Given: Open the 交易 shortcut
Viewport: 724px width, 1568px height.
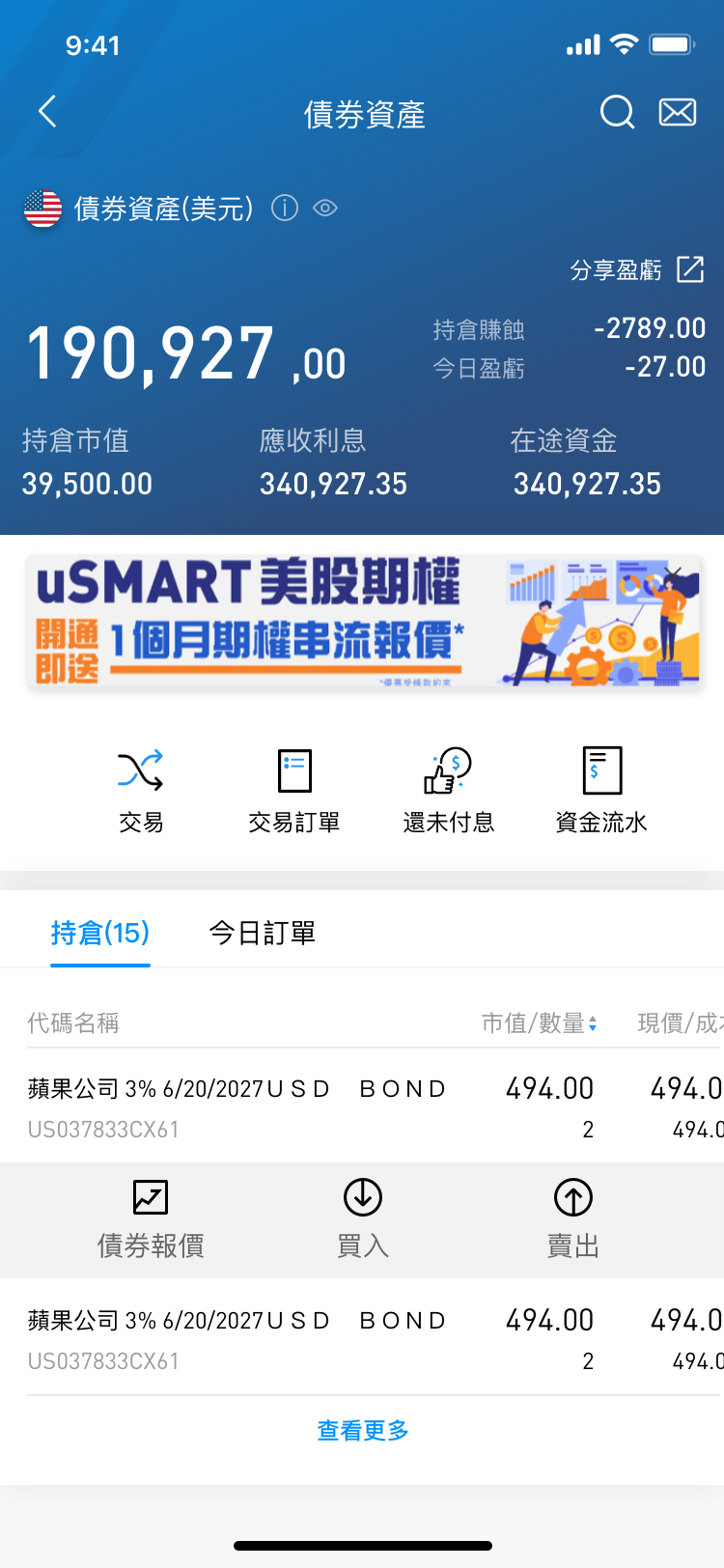Looking at the screenshot, I should 141,792.
